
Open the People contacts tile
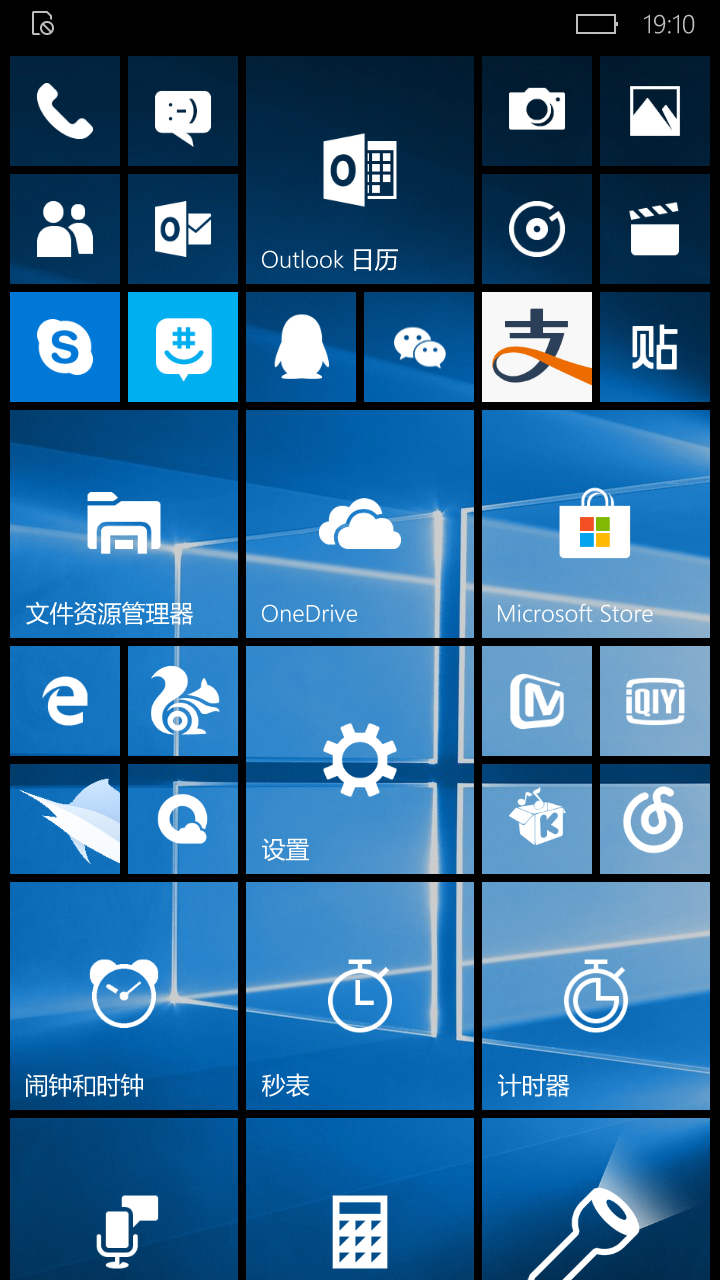click(x=65, y=229)
